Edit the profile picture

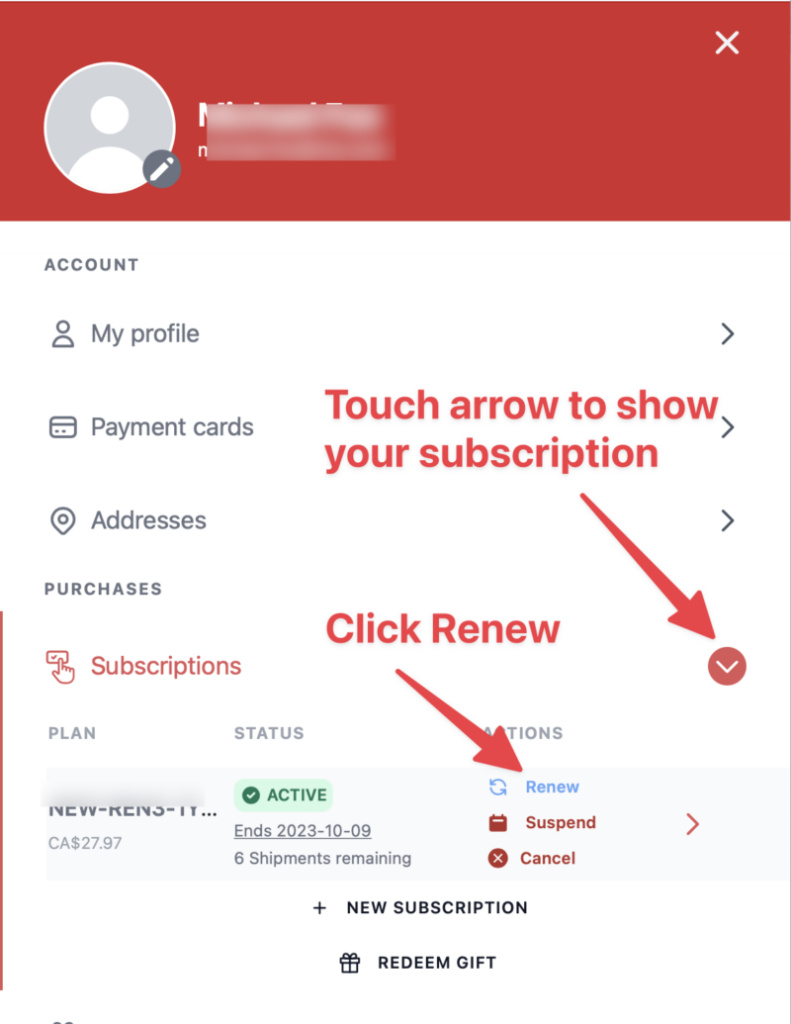click(162, 169)
